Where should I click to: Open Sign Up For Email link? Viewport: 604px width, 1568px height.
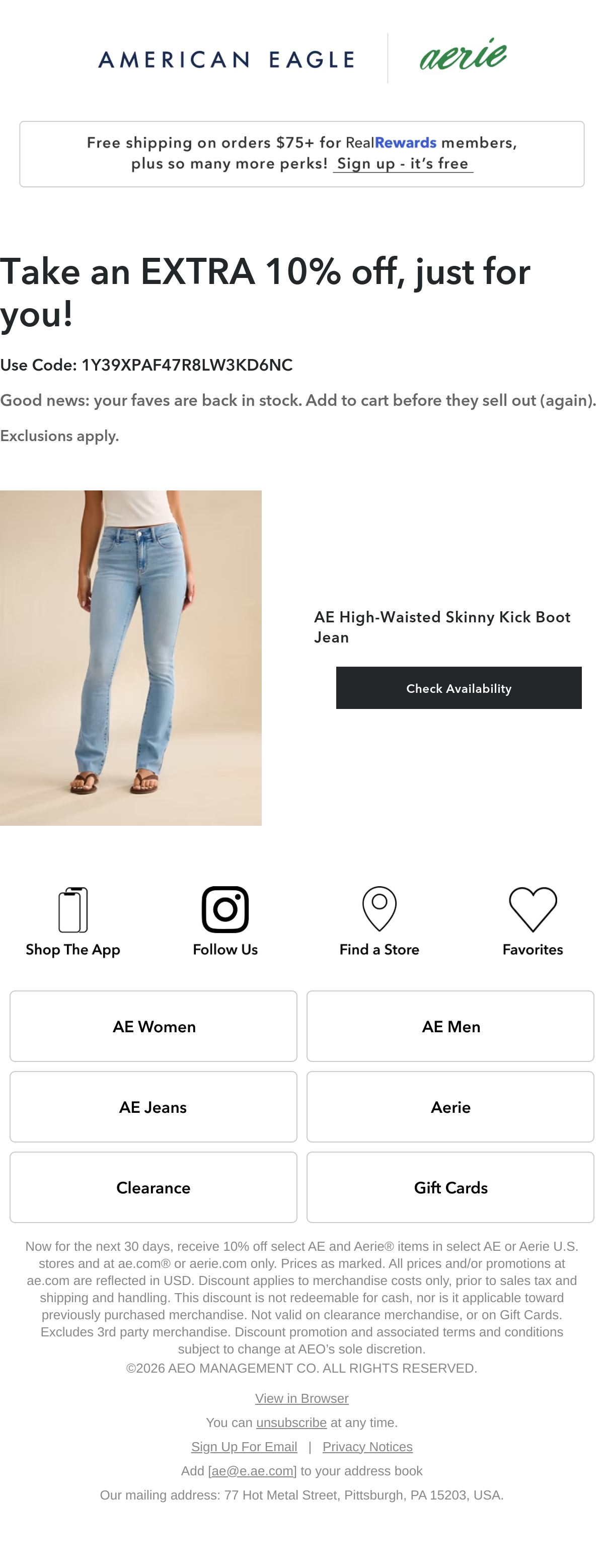tap(244, 1447)
